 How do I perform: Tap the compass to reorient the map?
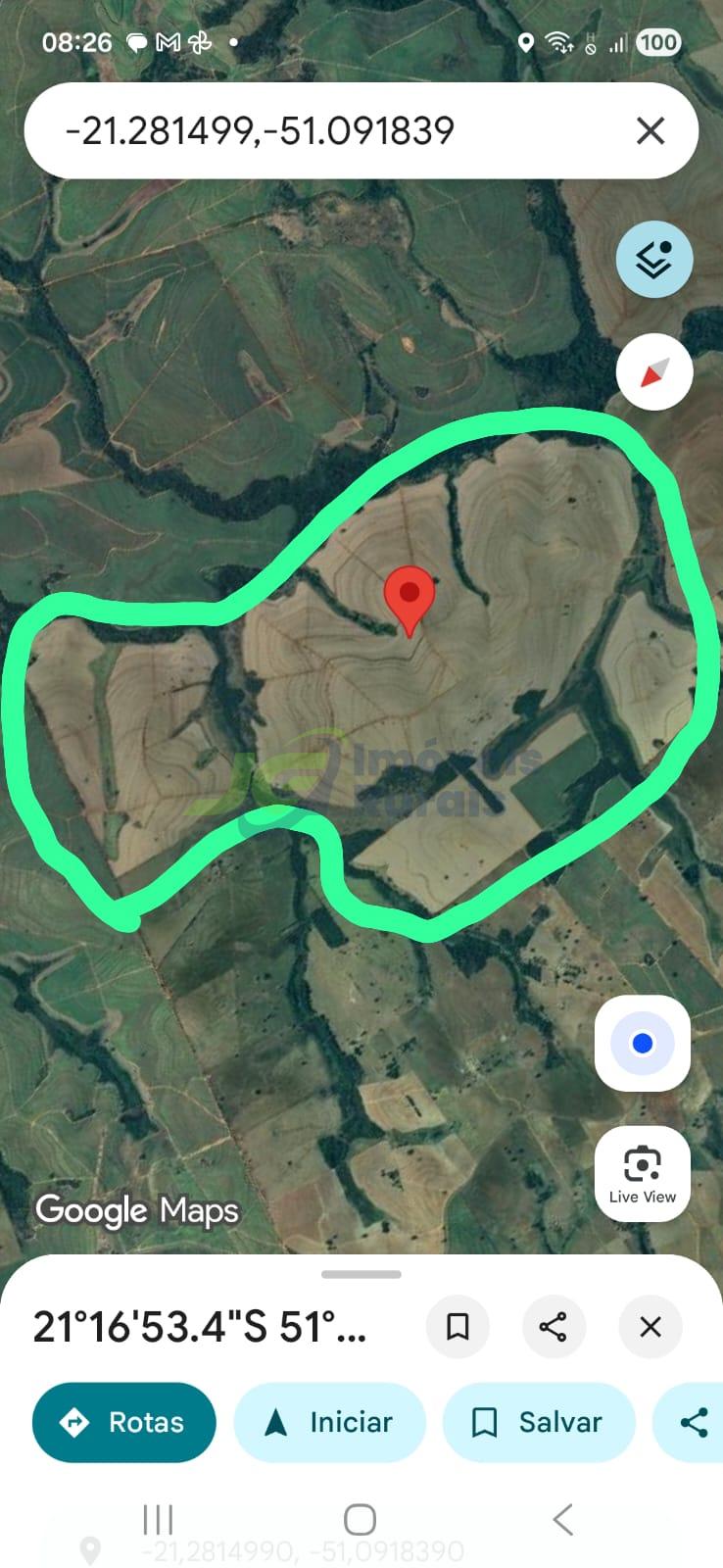(x=653, y=372)
